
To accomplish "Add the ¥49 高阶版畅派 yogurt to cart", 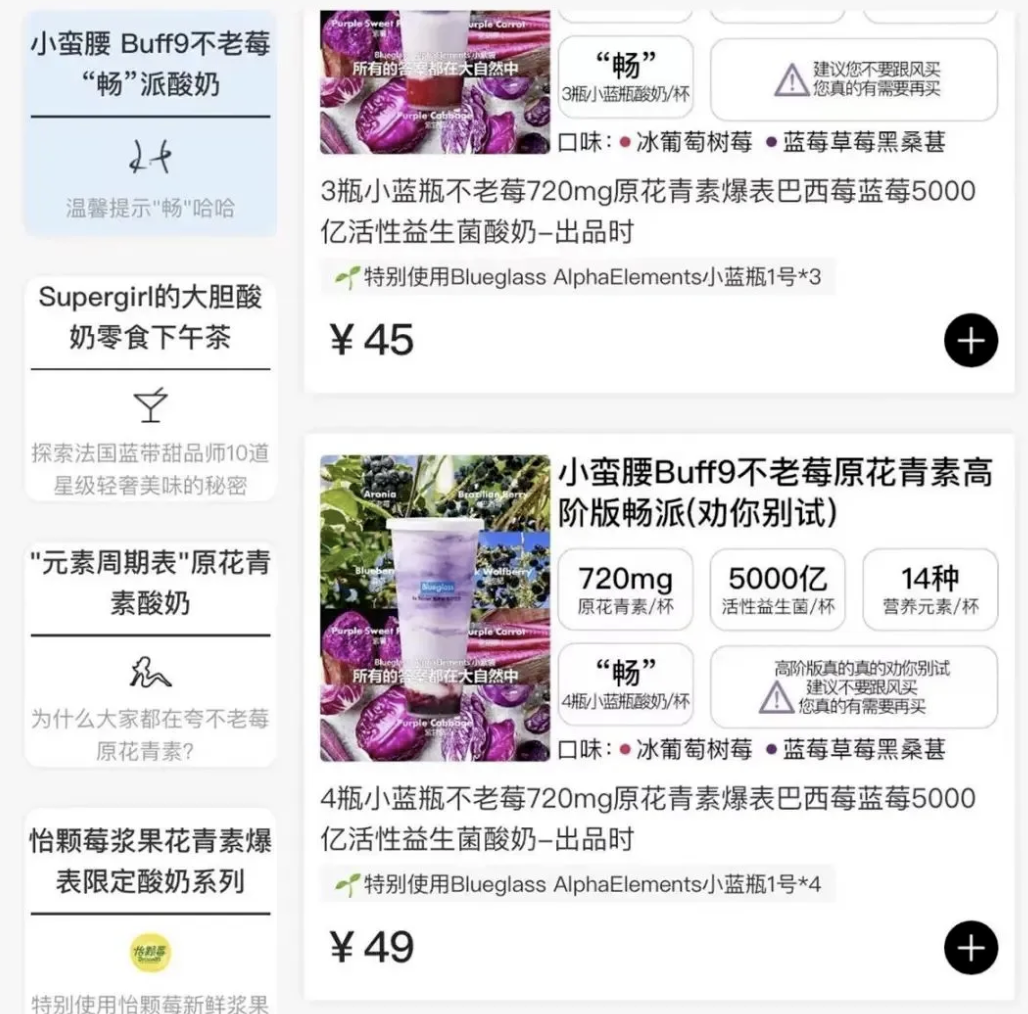I will 970,947.
